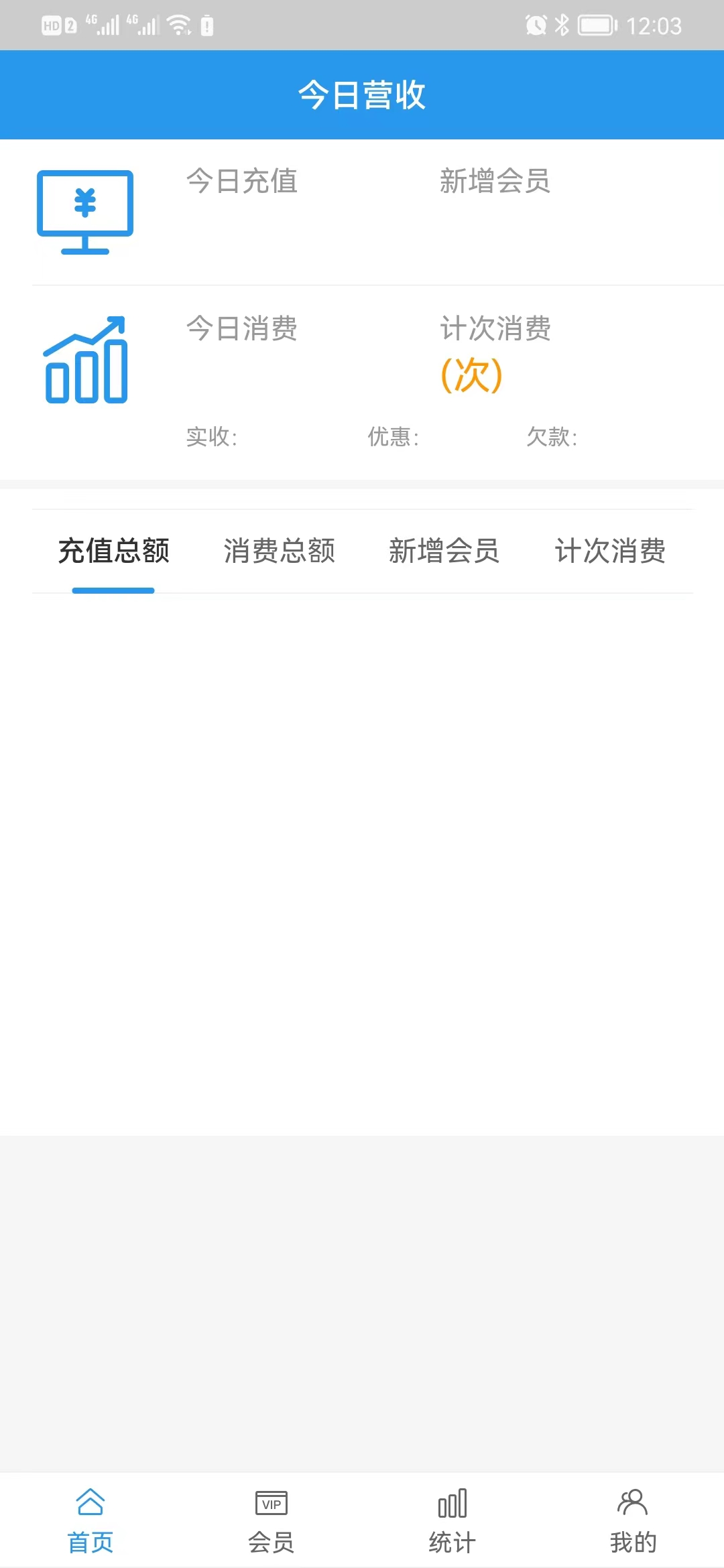Select the 消费总额 tab
The image size is (724, 1568).
pos(279,551)
